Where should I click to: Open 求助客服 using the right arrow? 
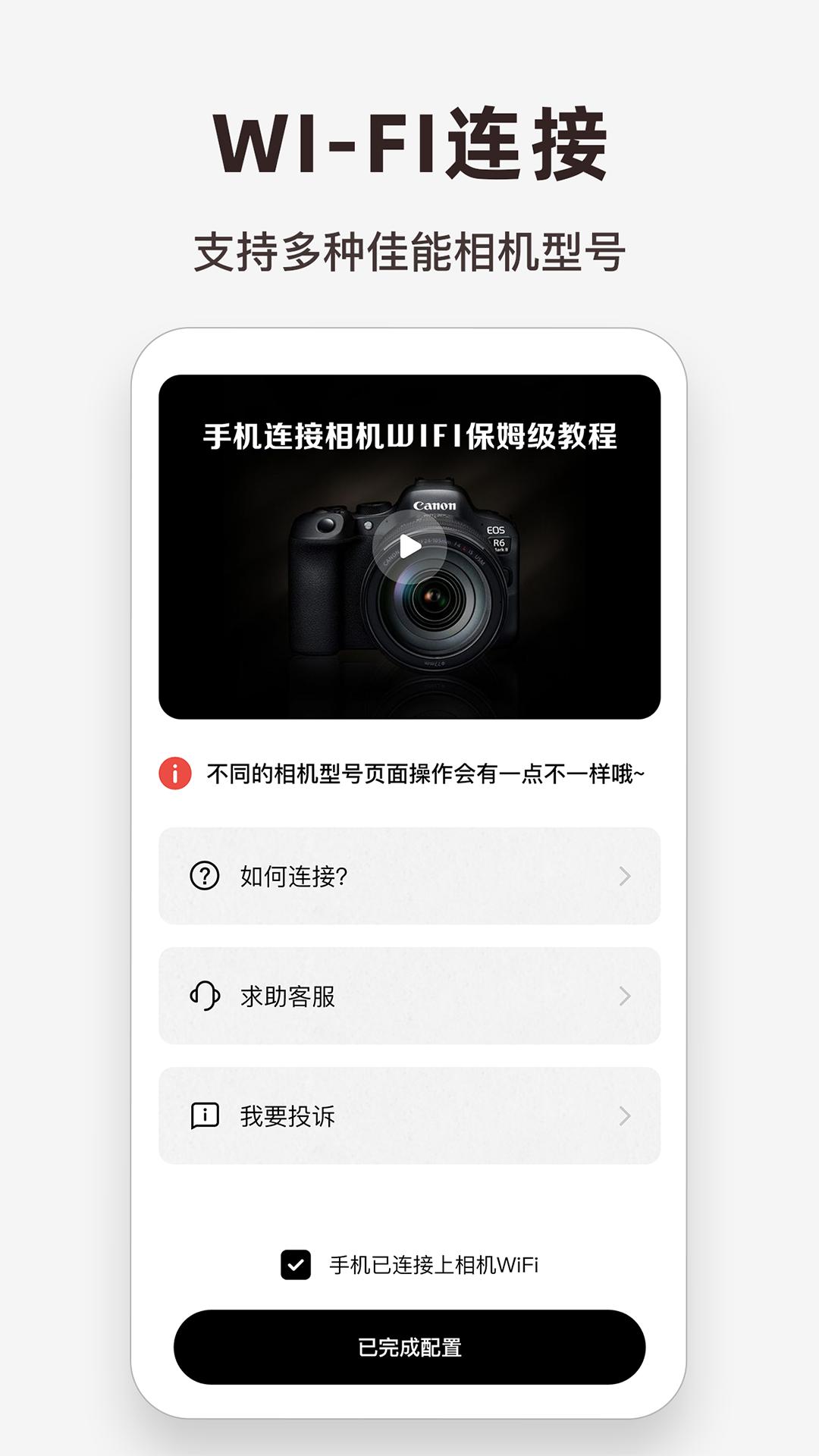click(623, 994)
